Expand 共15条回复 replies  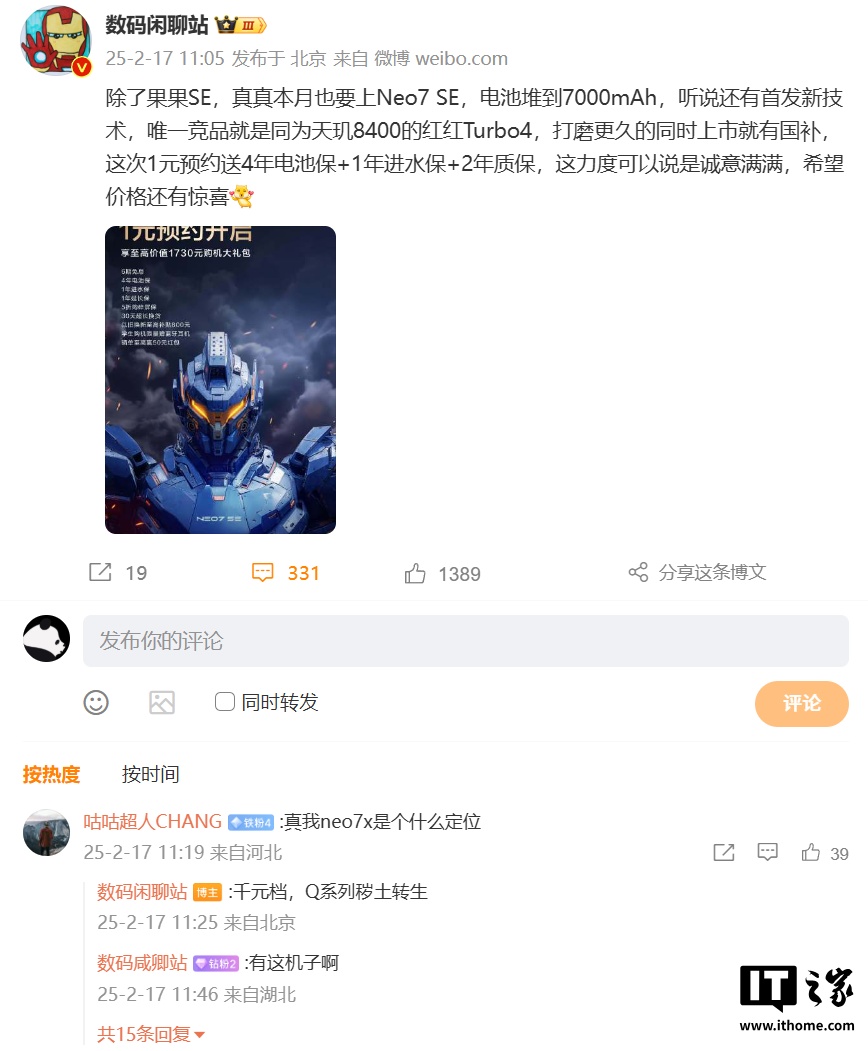[151, 1034]
